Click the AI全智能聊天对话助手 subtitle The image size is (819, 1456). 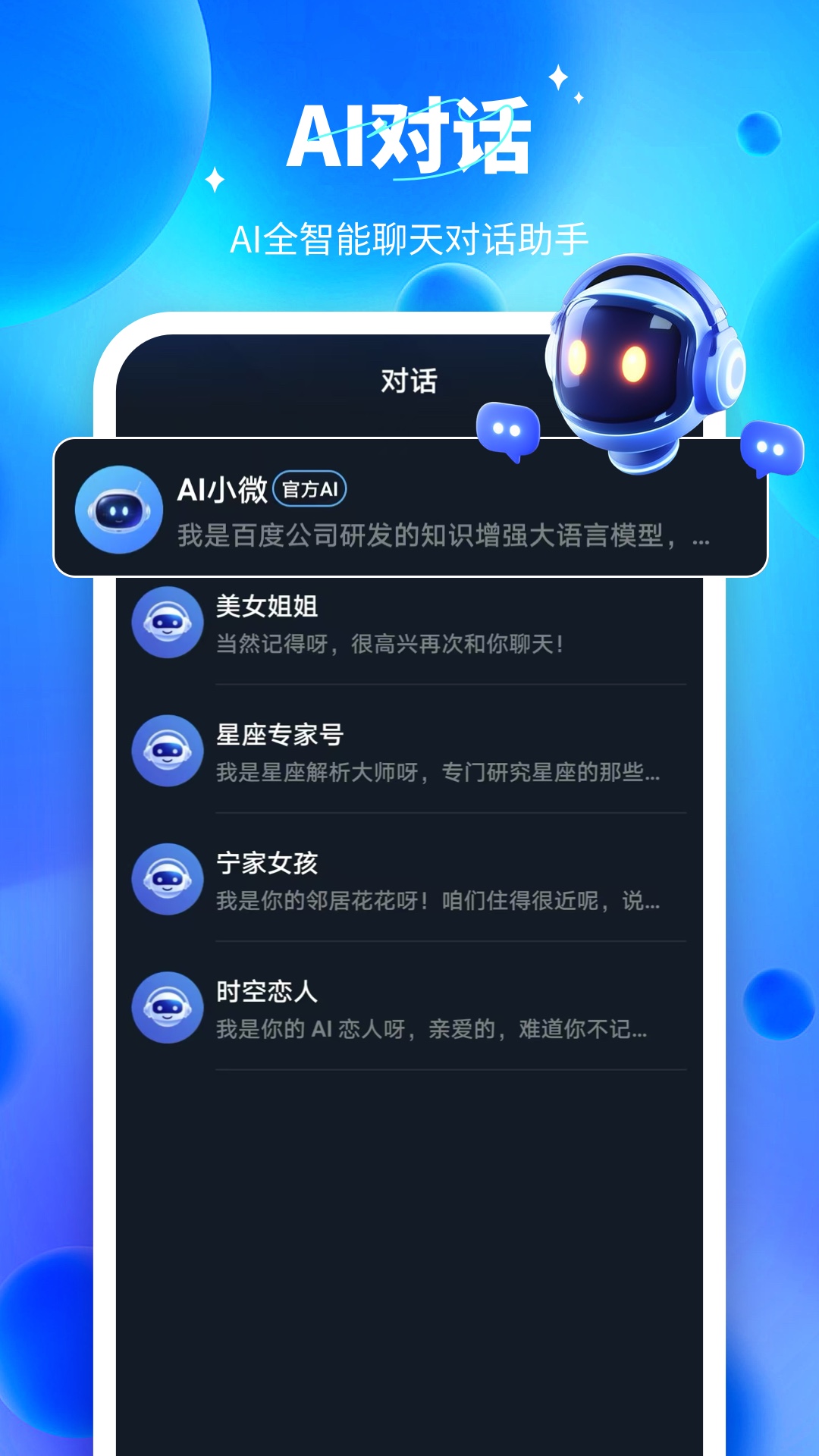(x=409, y=237)
